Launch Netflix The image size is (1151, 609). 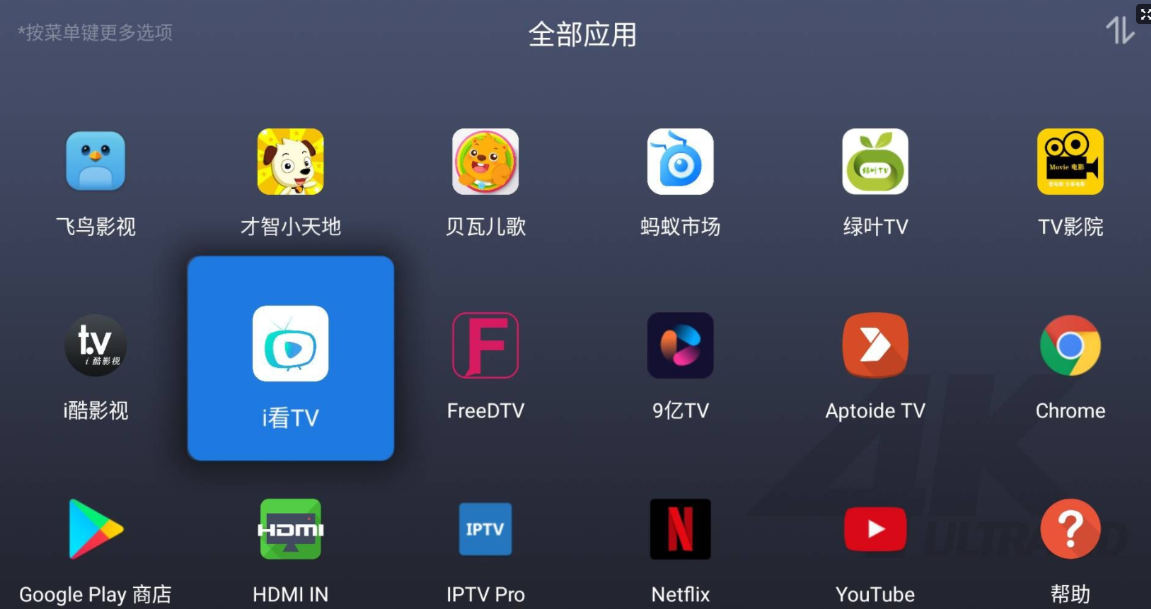click(x=680, y=529)
